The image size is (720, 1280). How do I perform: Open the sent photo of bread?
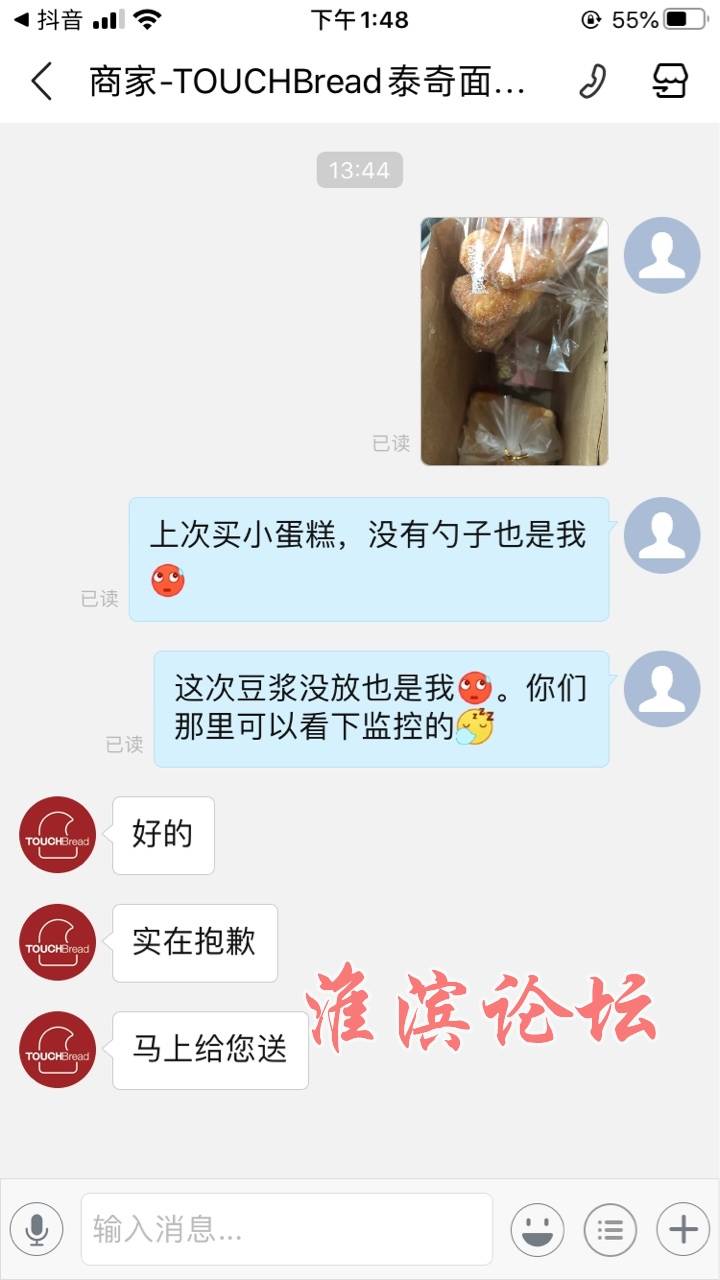pos(514,341)
